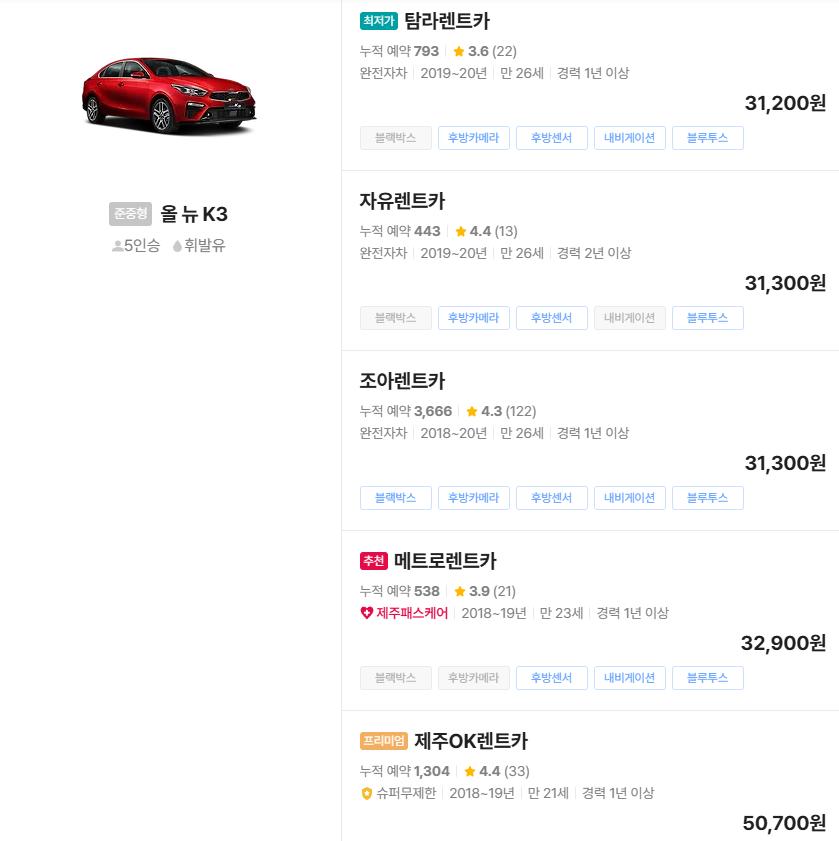Enable the 블루투스 option under 자유렌트카
This screenshot has height=841, width=839.
[x=707, y=318]
